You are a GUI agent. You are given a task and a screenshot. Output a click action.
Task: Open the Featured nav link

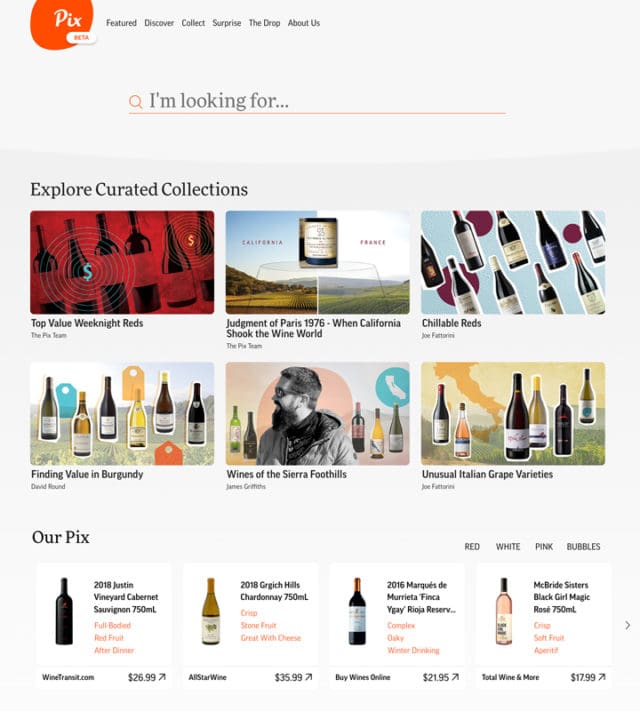pos(121,23)
